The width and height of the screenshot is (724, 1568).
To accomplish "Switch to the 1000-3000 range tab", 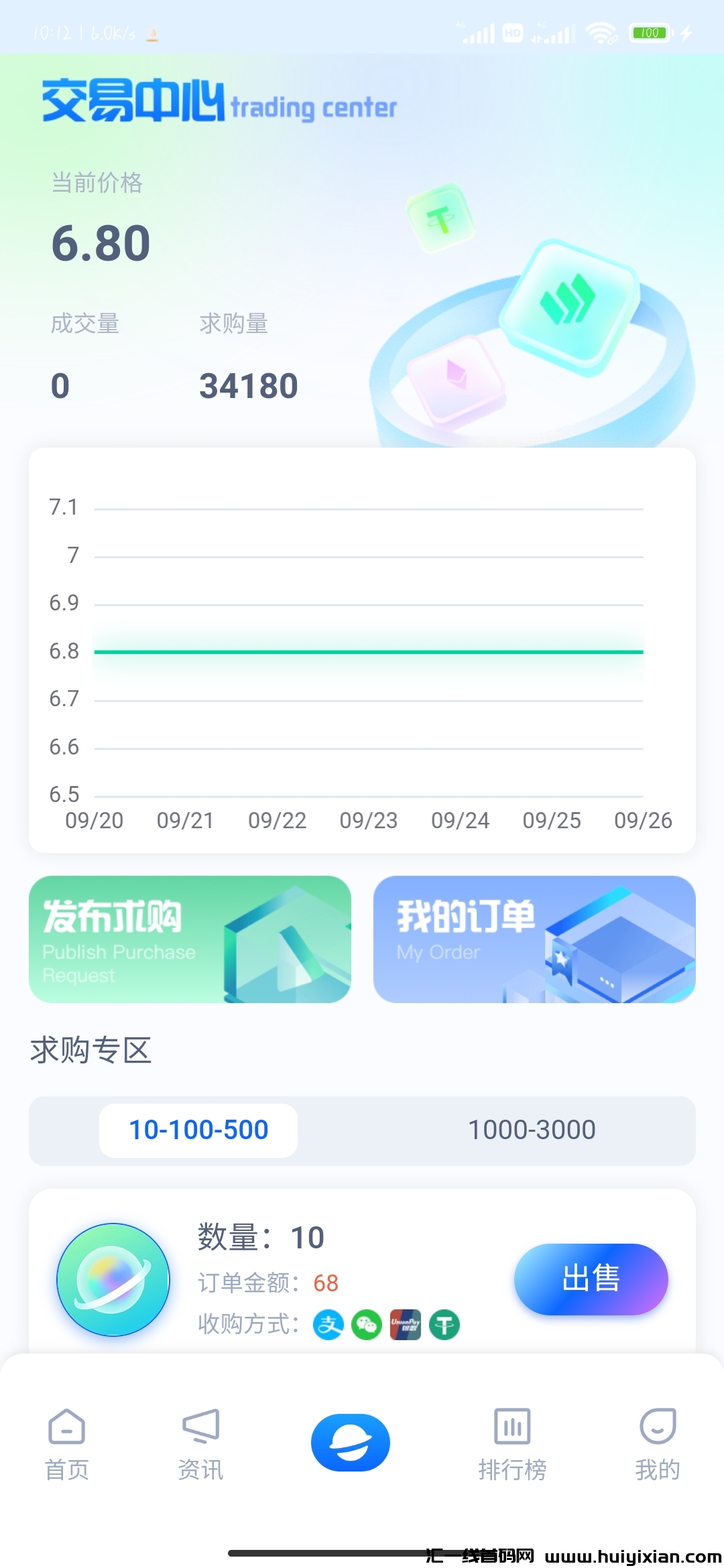I will [531, 1130].
